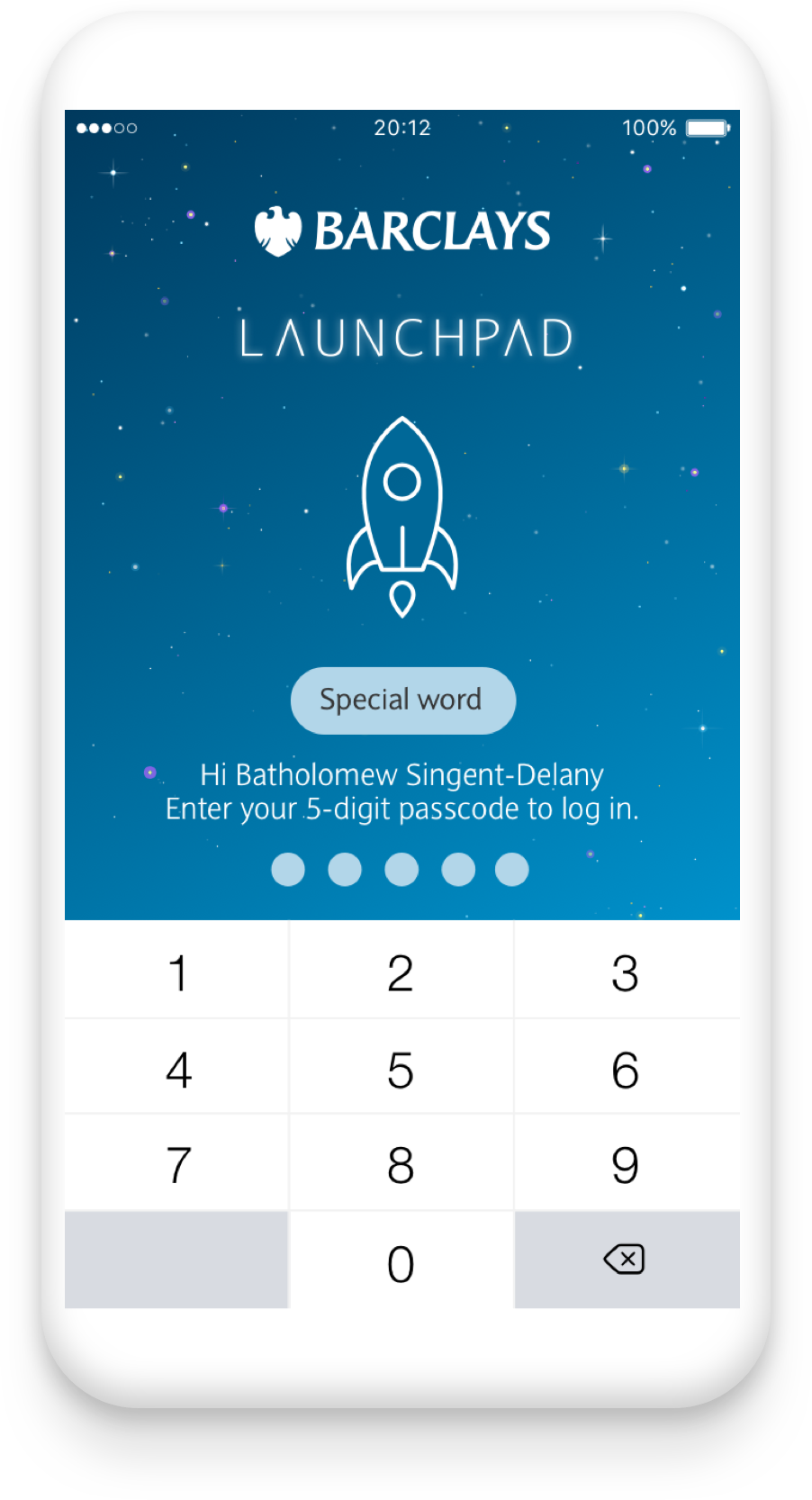The height and width of the screenshot is (1500, 812).
Task: Enter digit 1 on the keypad
Action: tap(177, 972)
